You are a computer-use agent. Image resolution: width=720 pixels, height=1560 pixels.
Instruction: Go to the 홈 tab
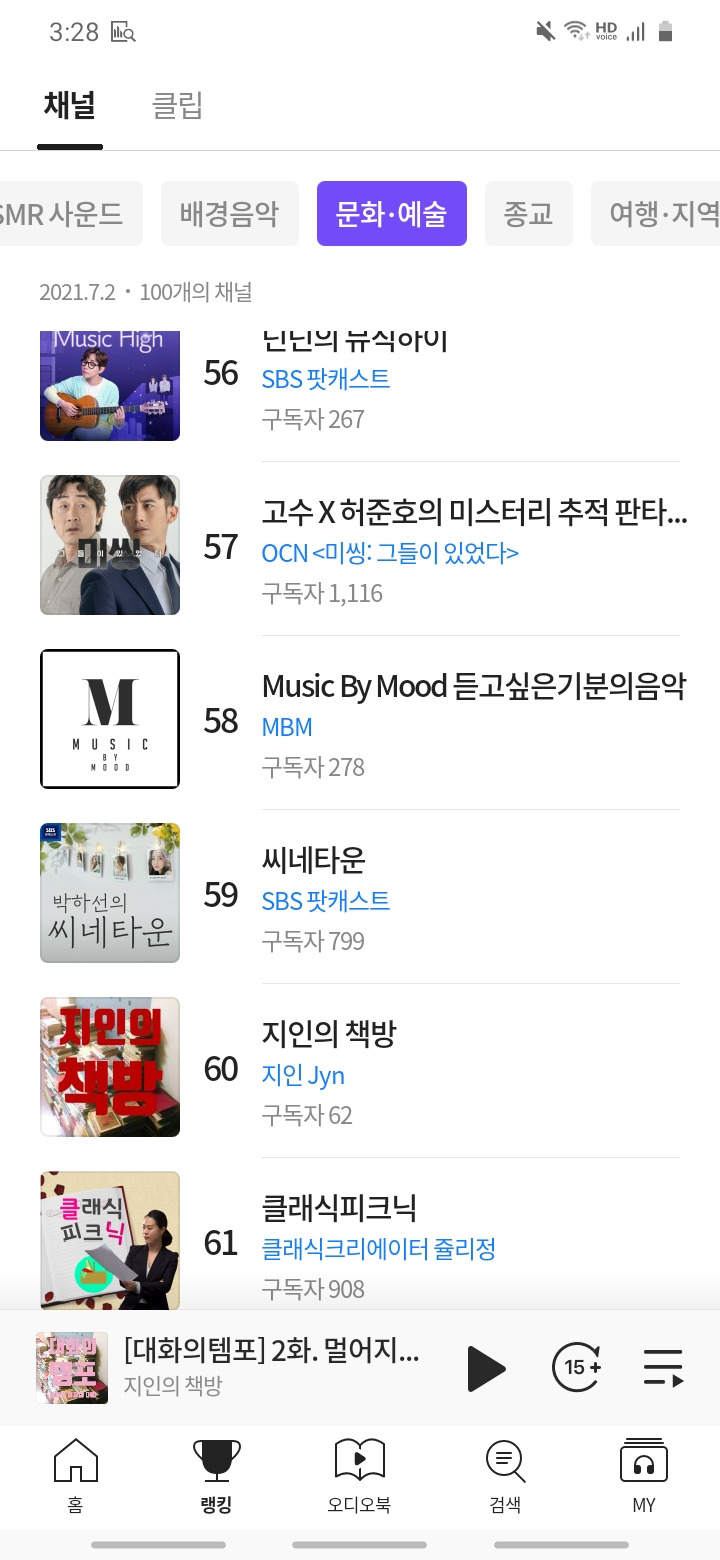(x=75, y=1474)
